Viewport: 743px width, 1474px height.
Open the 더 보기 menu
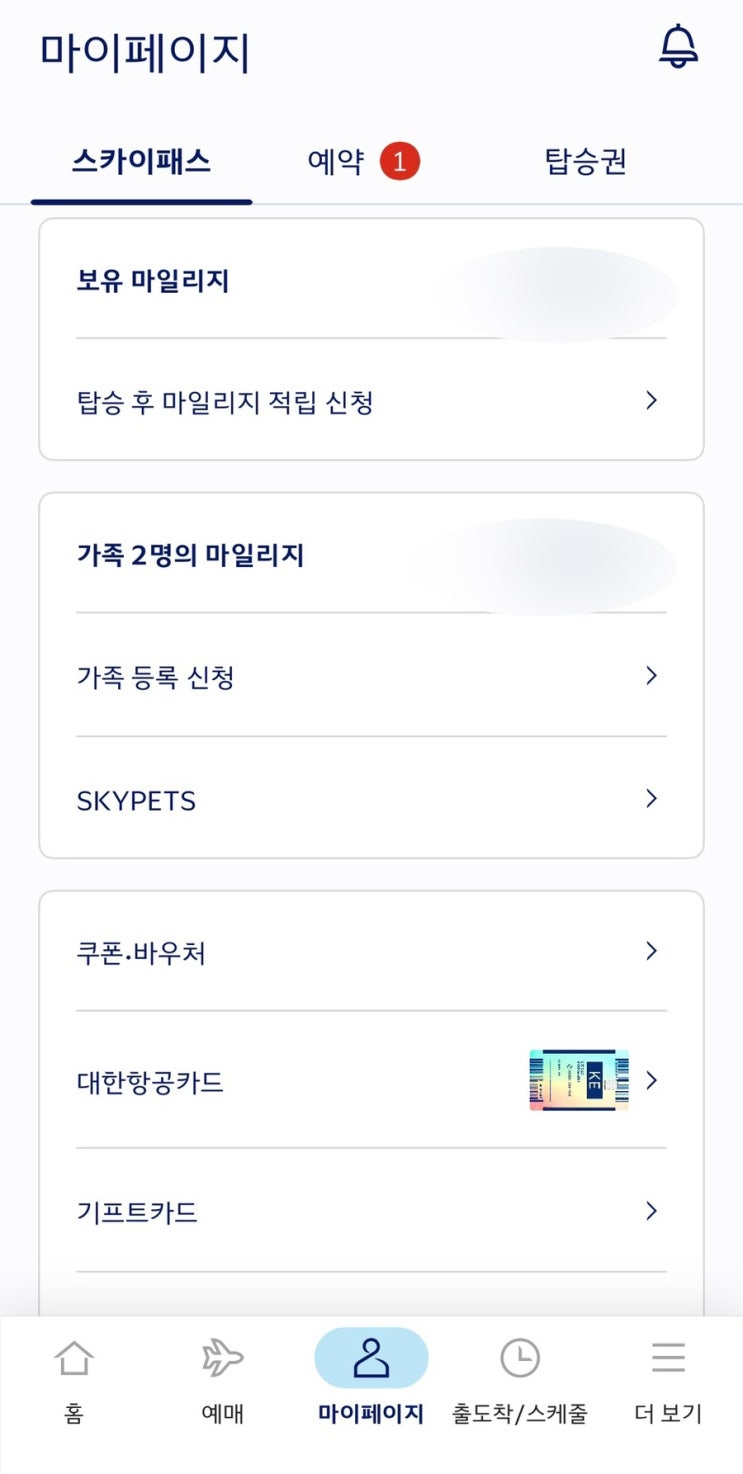(668, 1382)
